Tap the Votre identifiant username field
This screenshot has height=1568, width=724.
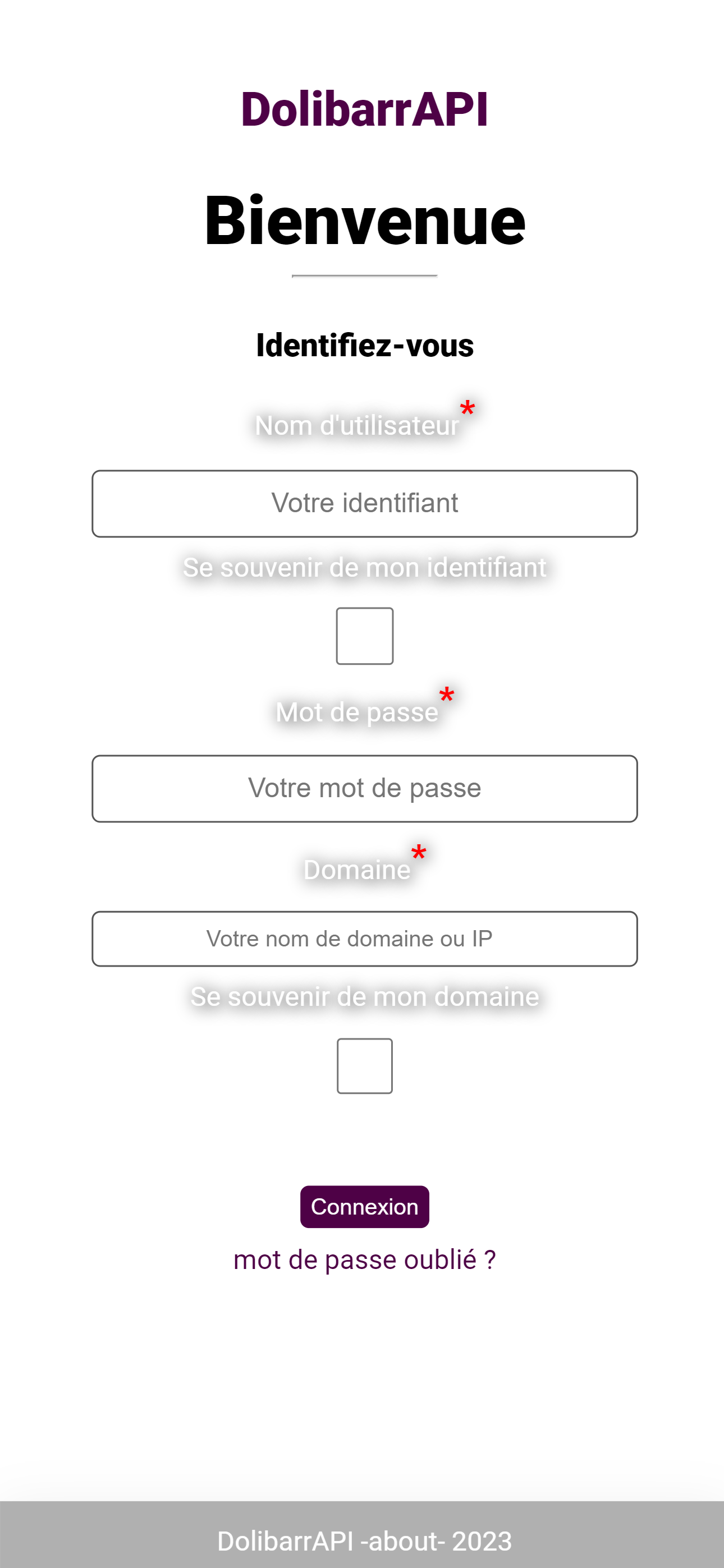tap(364, 503)
